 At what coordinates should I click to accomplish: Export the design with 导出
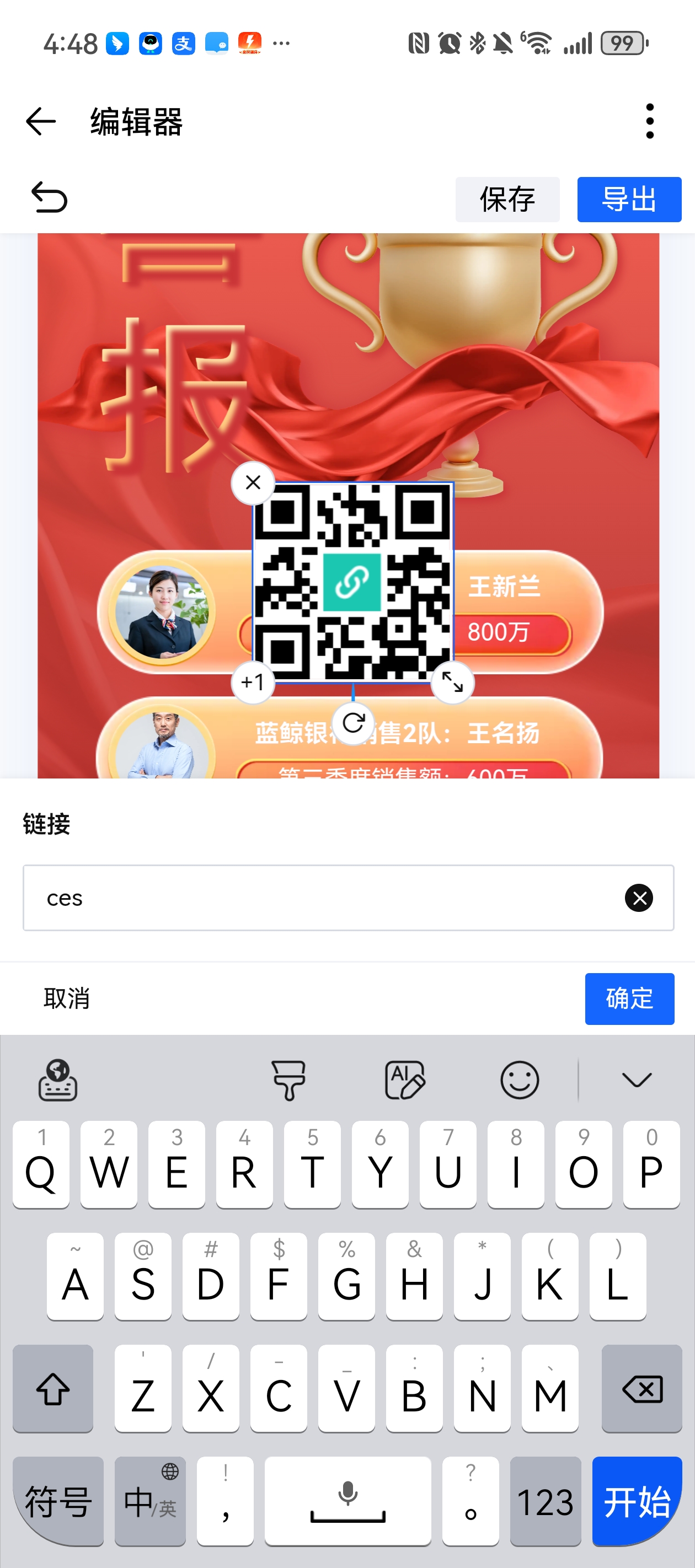pyautogui.click(x=629, y=200)
